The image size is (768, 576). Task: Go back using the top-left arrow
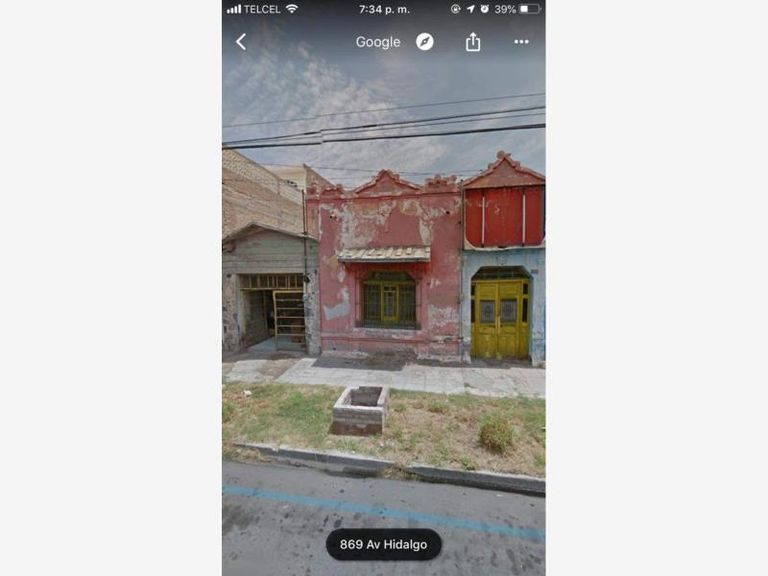241,42
